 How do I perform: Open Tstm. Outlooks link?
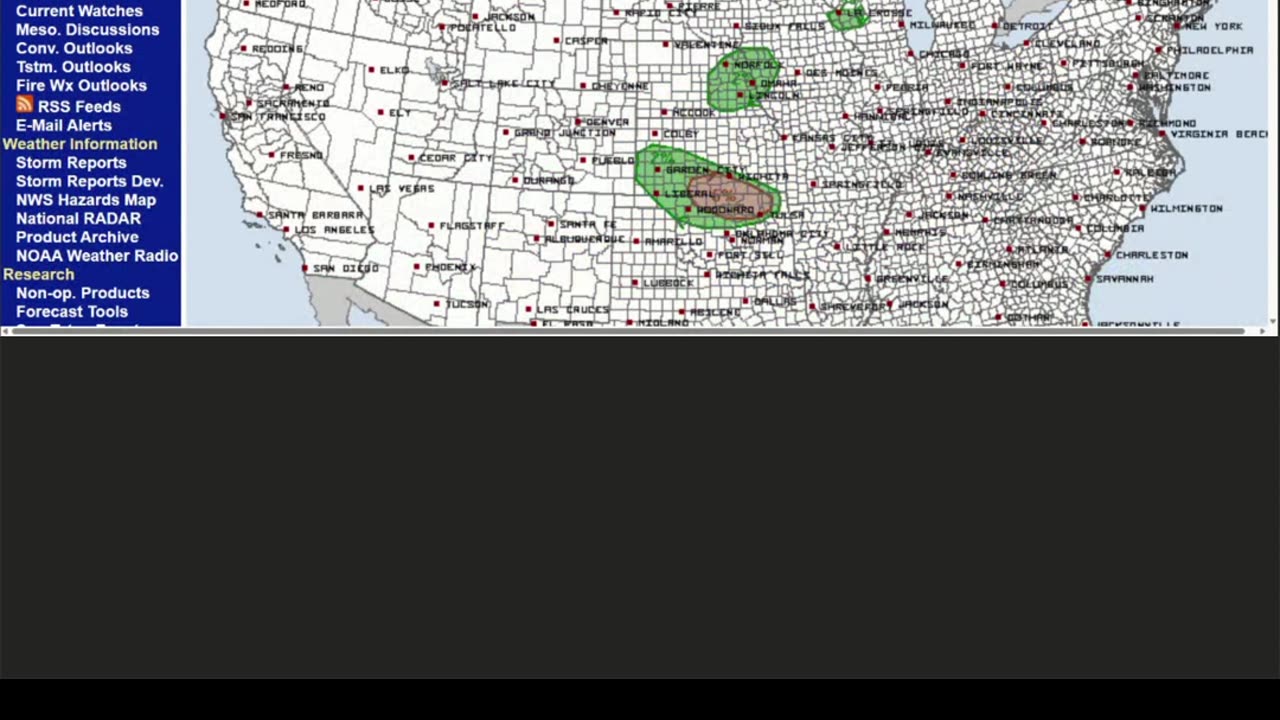(73, 67)
